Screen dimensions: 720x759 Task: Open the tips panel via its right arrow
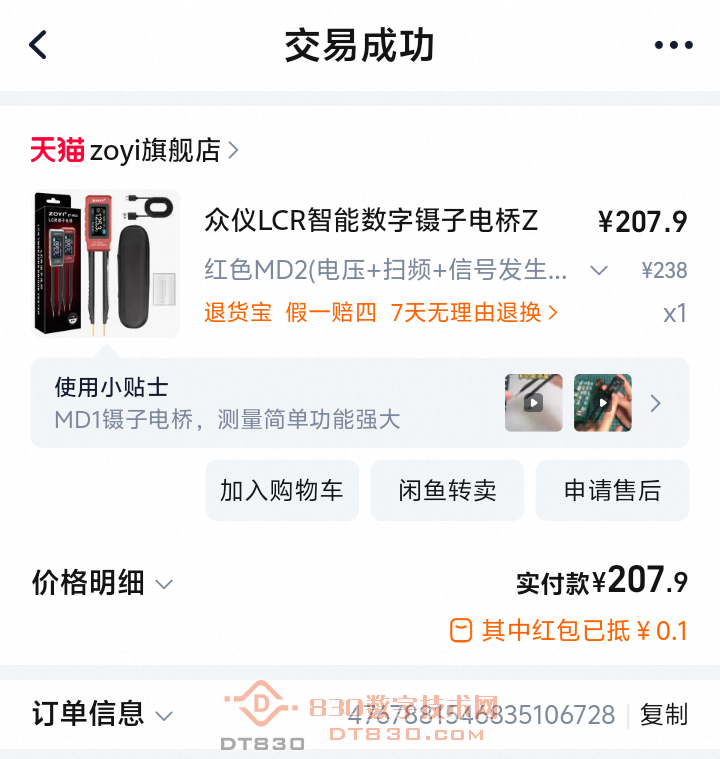pos(656,403)
